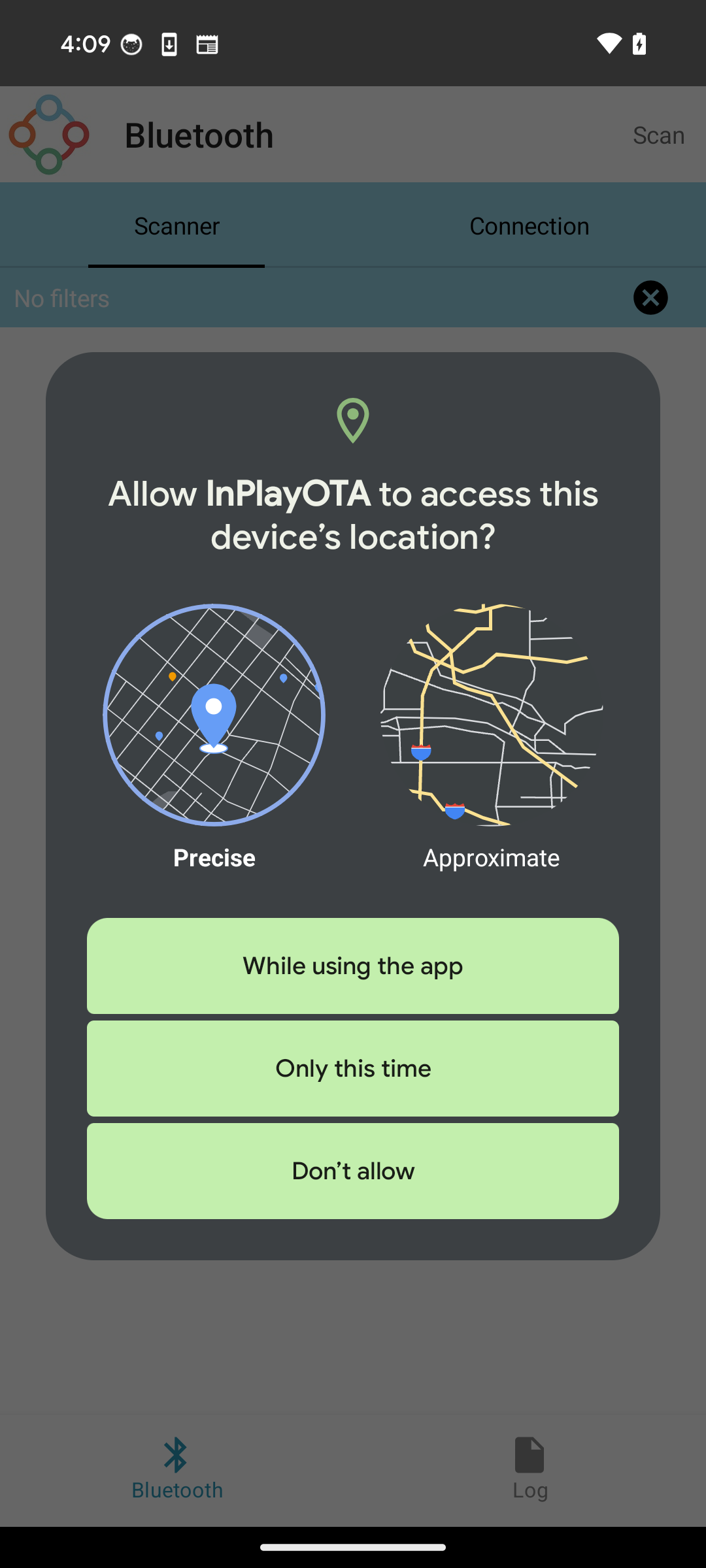Select the Precise location option
This screenshot has width=706, height=1568.
(x=214, y=737)
